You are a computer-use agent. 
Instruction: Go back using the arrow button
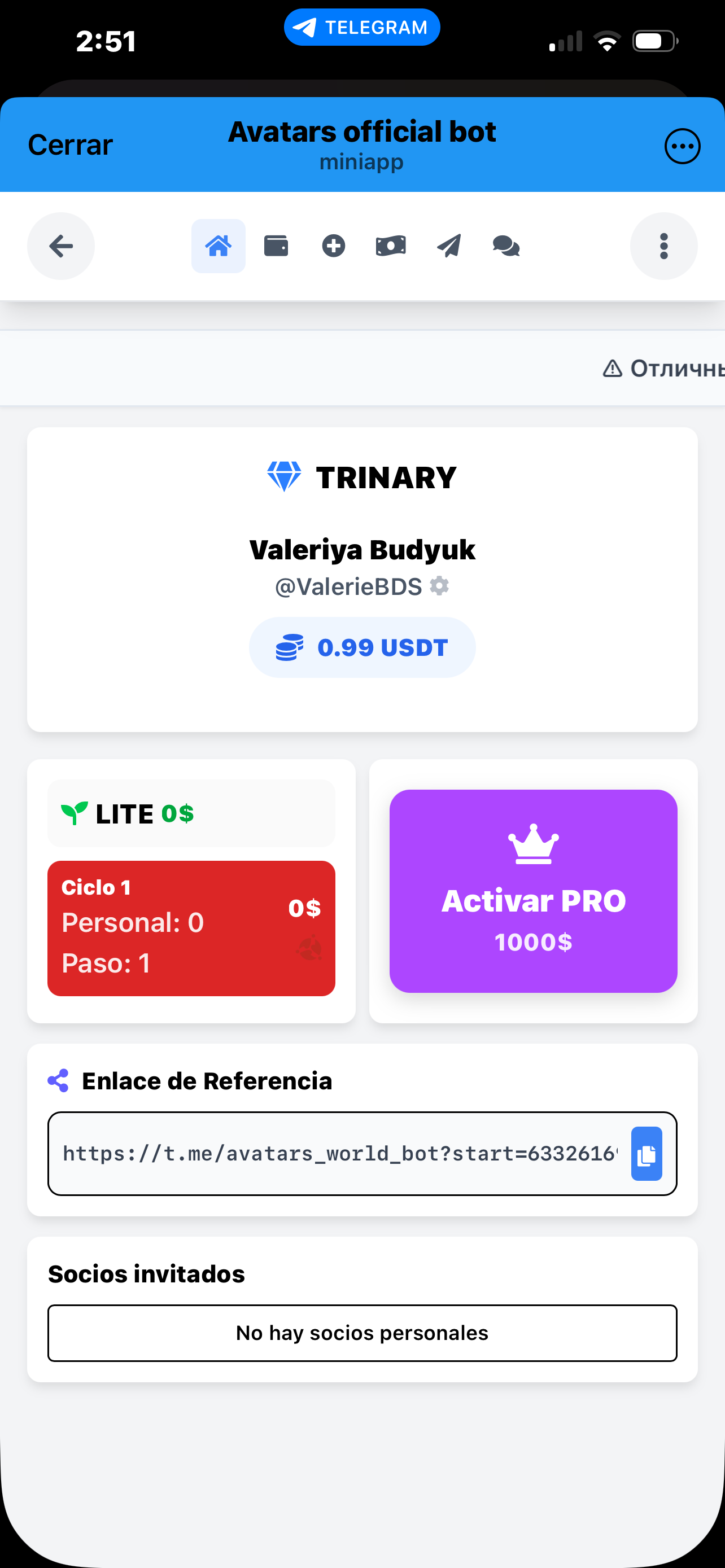(x=61, y=246)
